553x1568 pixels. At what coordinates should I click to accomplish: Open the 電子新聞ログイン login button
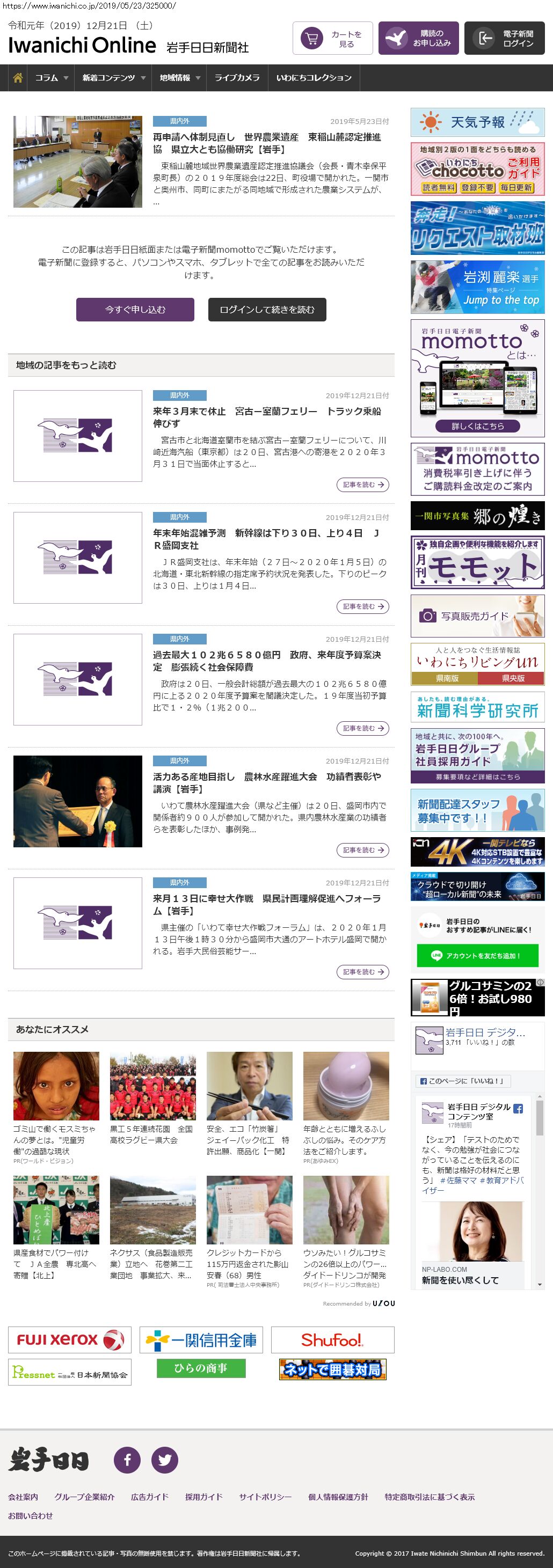(504, 38)
